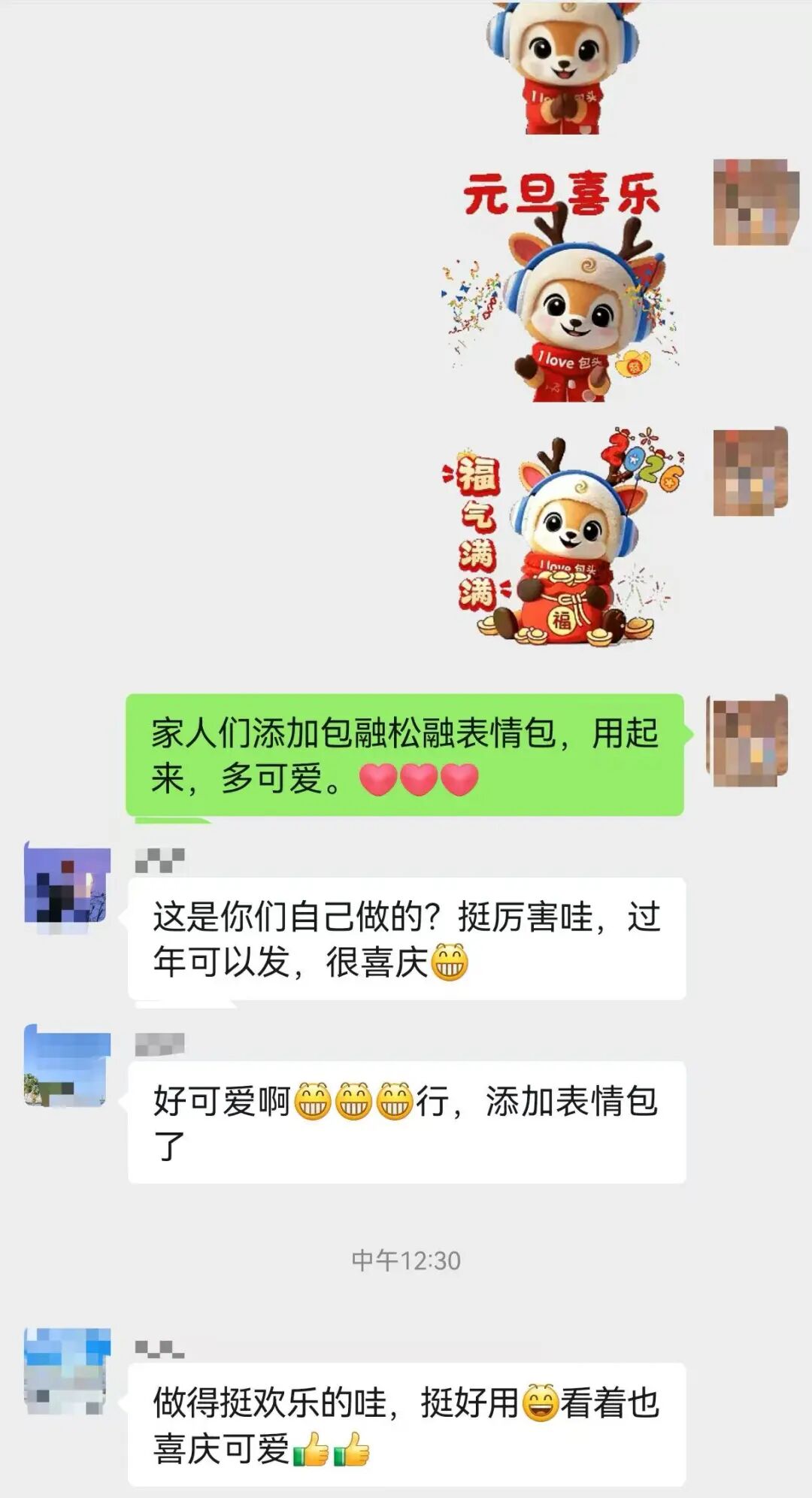Open profile of the 这是你们自己做的 sender
Screen dimensions: 812x1498
(68, 885)
